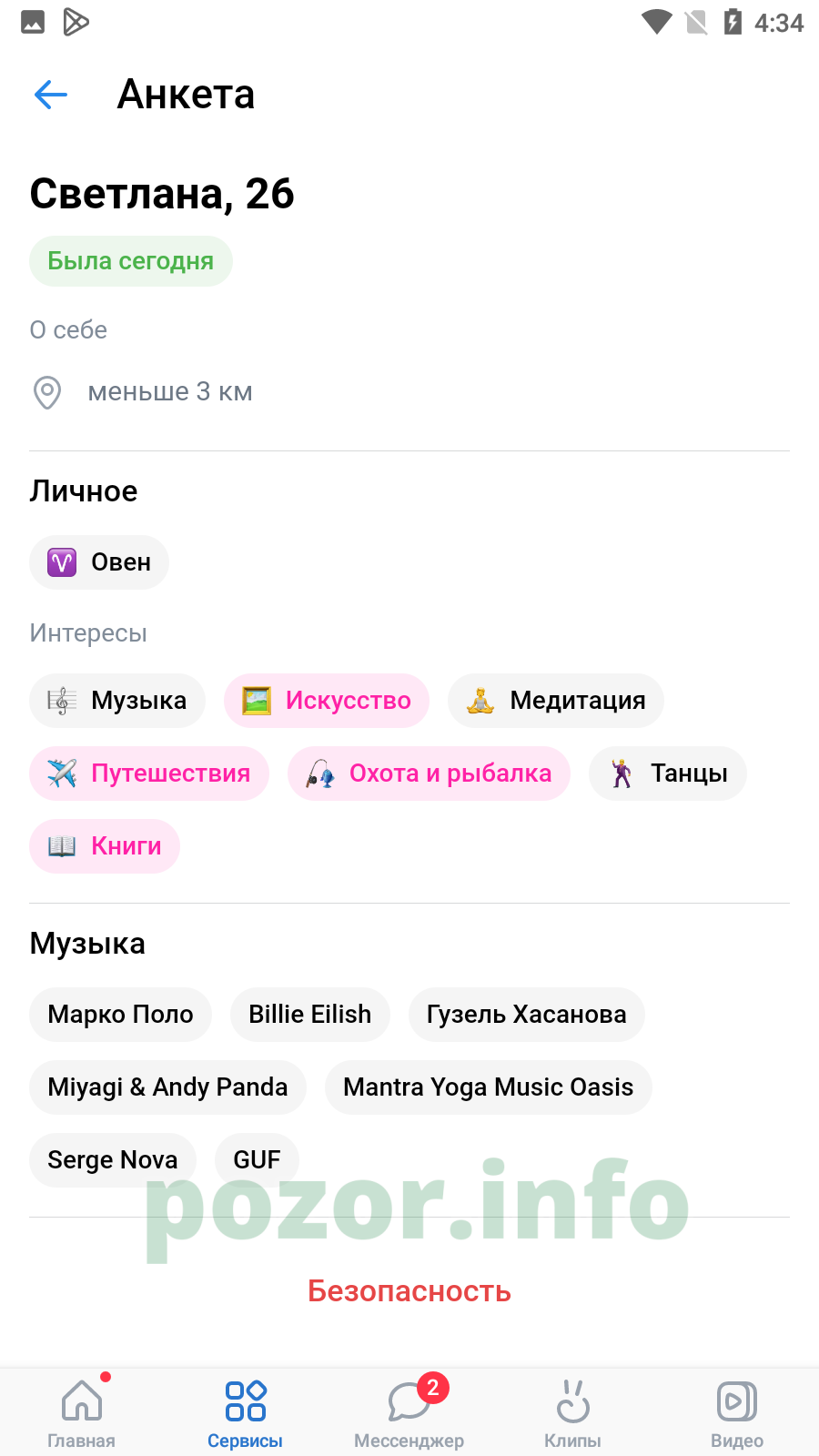The width and height of the screenshot is (819, 1456).
Task: Open the Мессенджер tab
Action: coord(409,1412)
